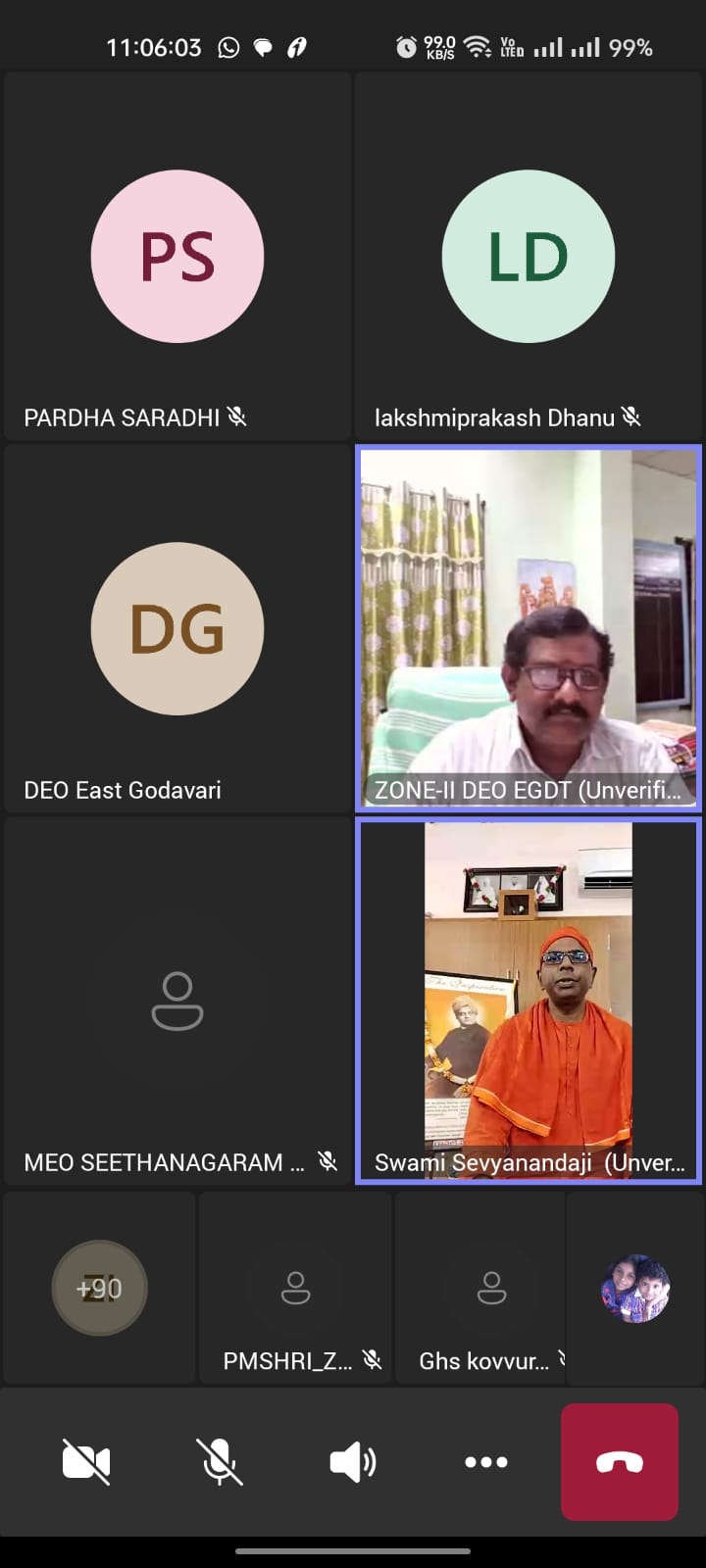View the +90 additional participants

(x=100, y=1288)
